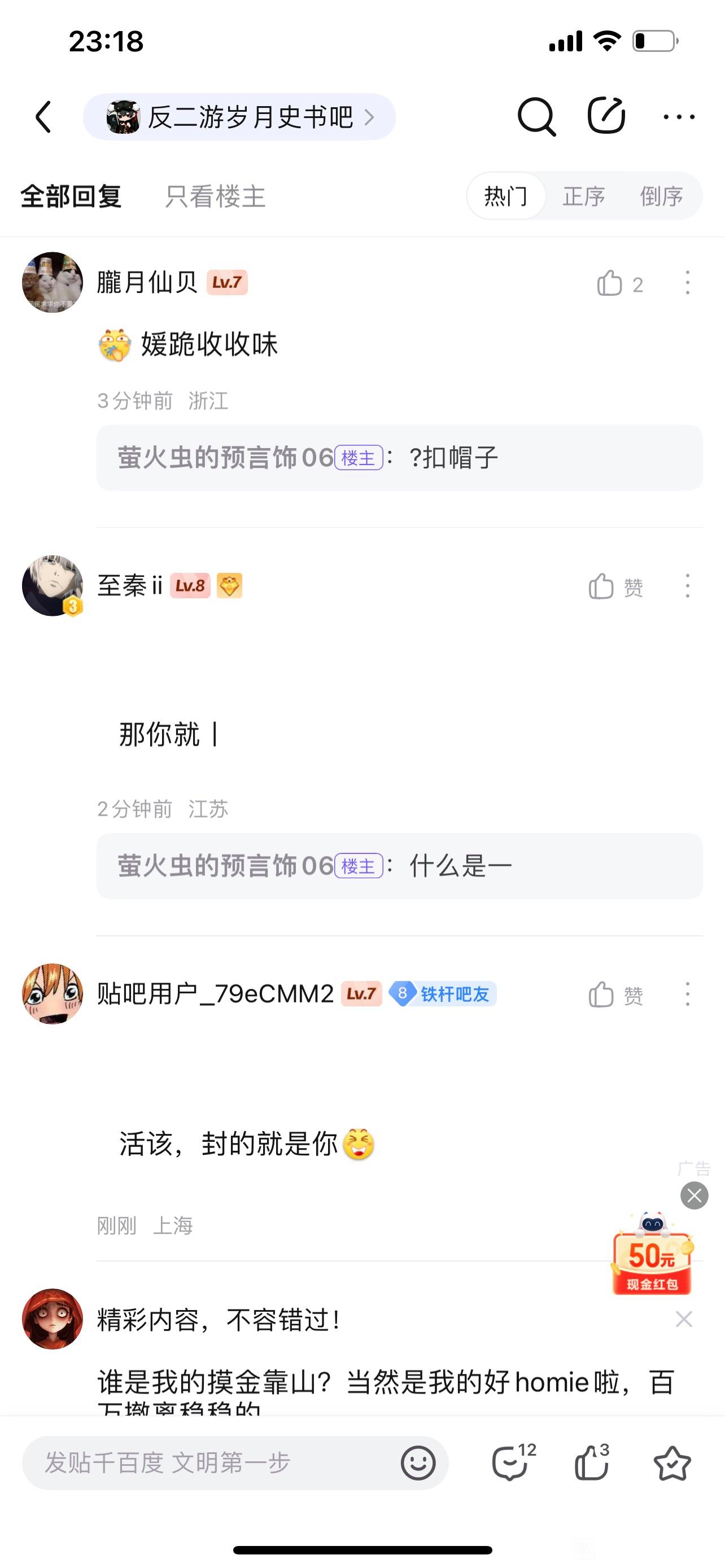Screen dimensions: 725x1568
Task: Open the top-right overflow menu
Action: (679, 116)
